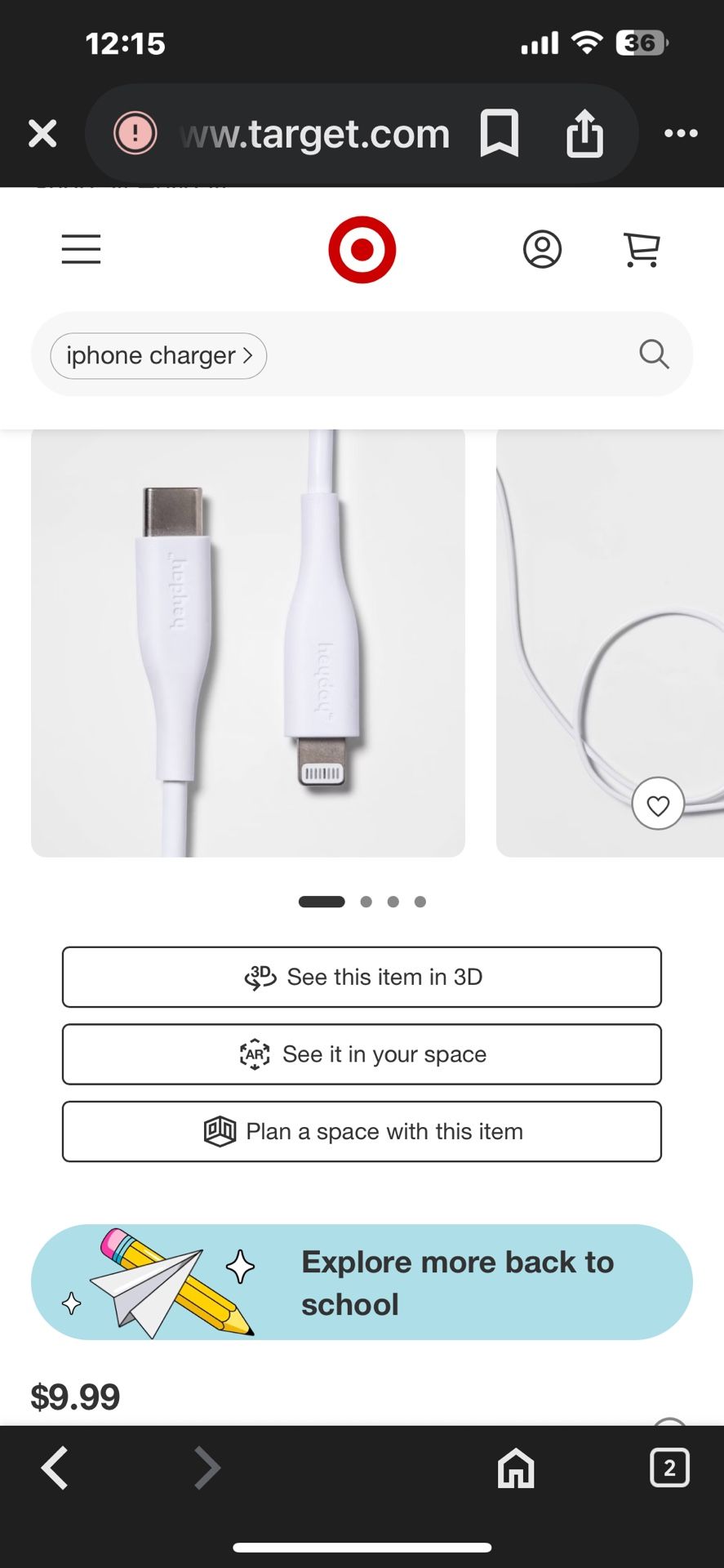724x1568 pixels.
Task: Click See it in your space
Action: [362, 1053]
